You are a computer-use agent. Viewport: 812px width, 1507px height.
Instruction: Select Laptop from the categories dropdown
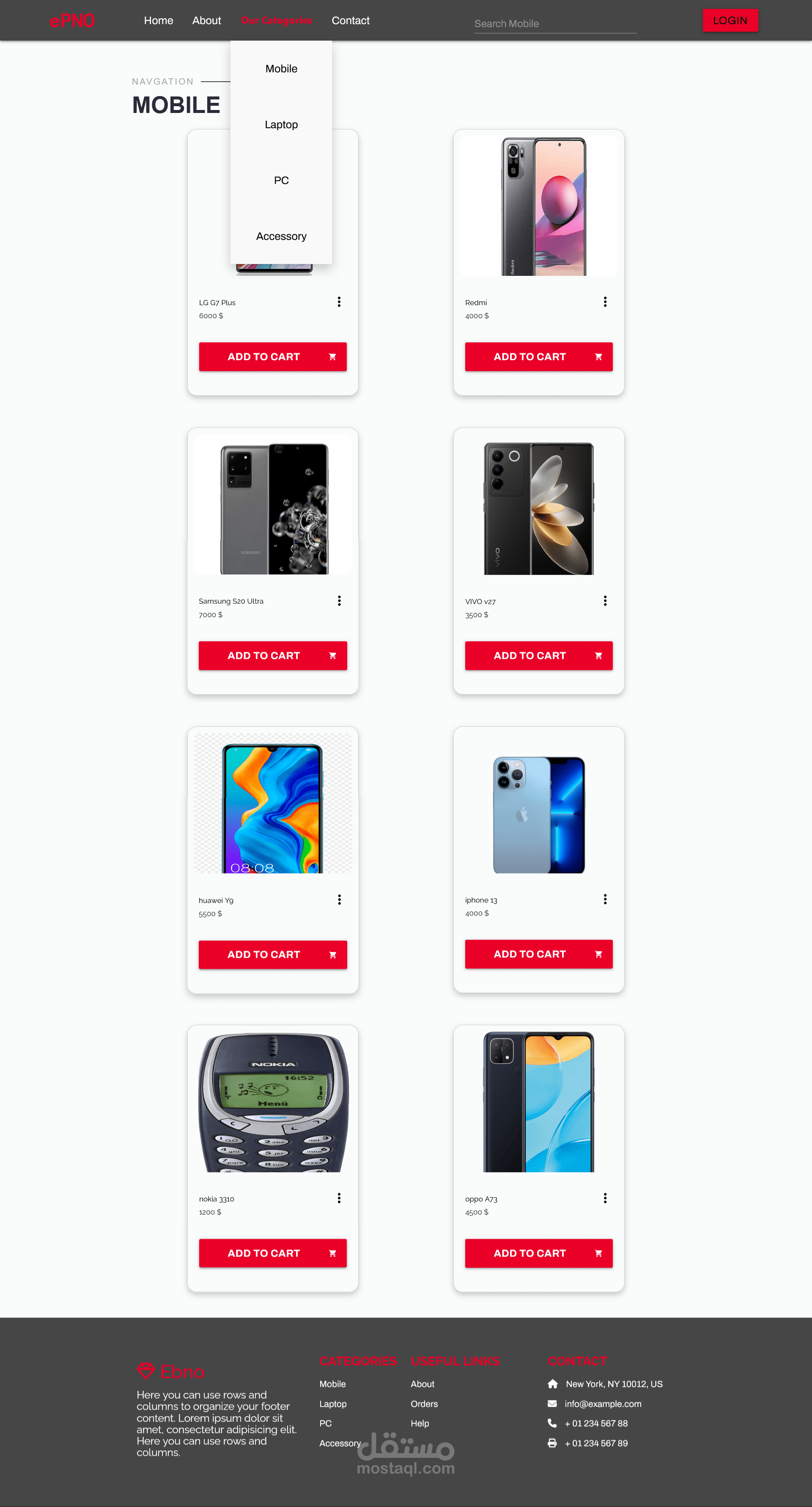(281, 125)
